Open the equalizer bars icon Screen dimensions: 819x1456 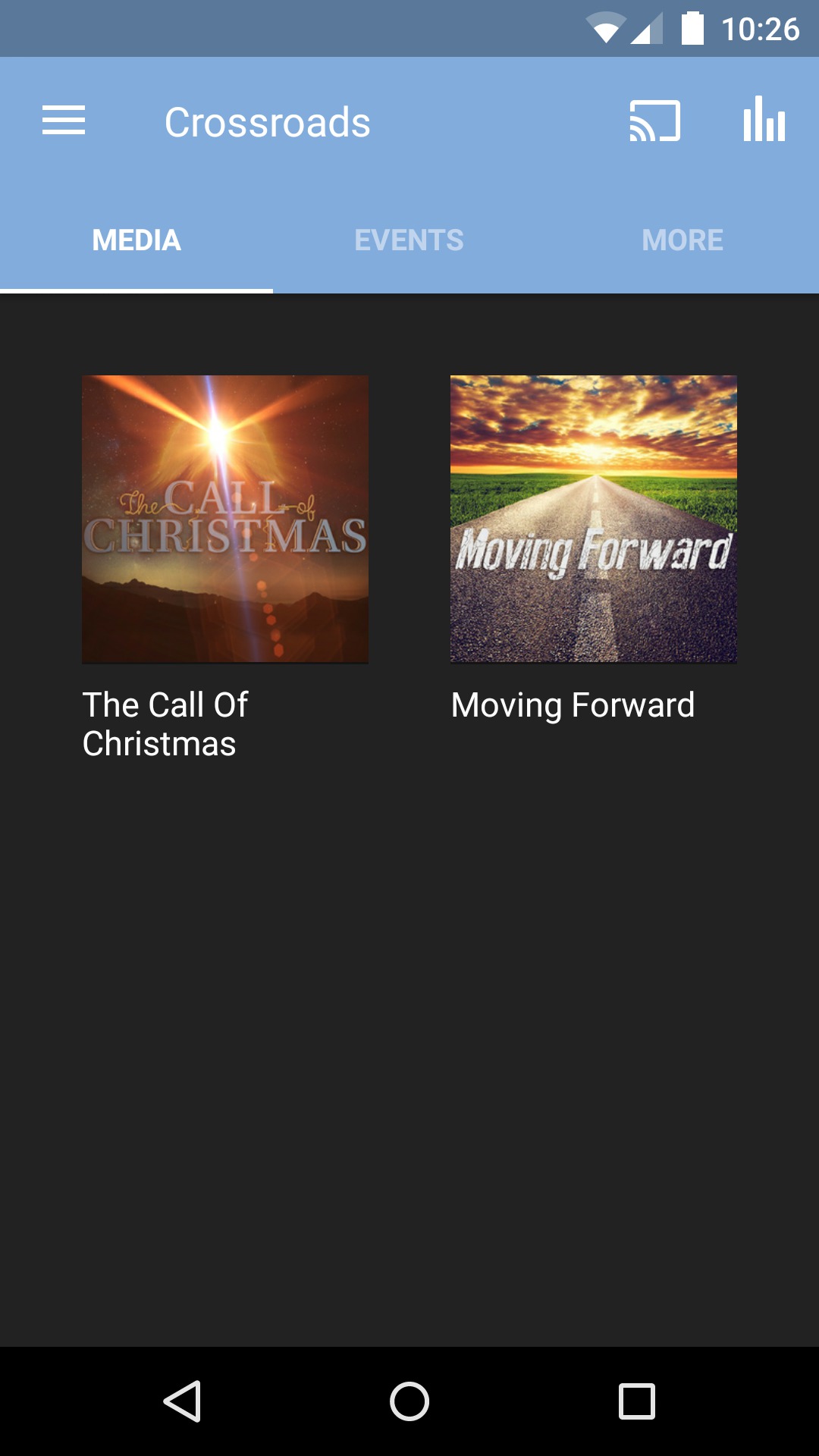pos(764,120)
